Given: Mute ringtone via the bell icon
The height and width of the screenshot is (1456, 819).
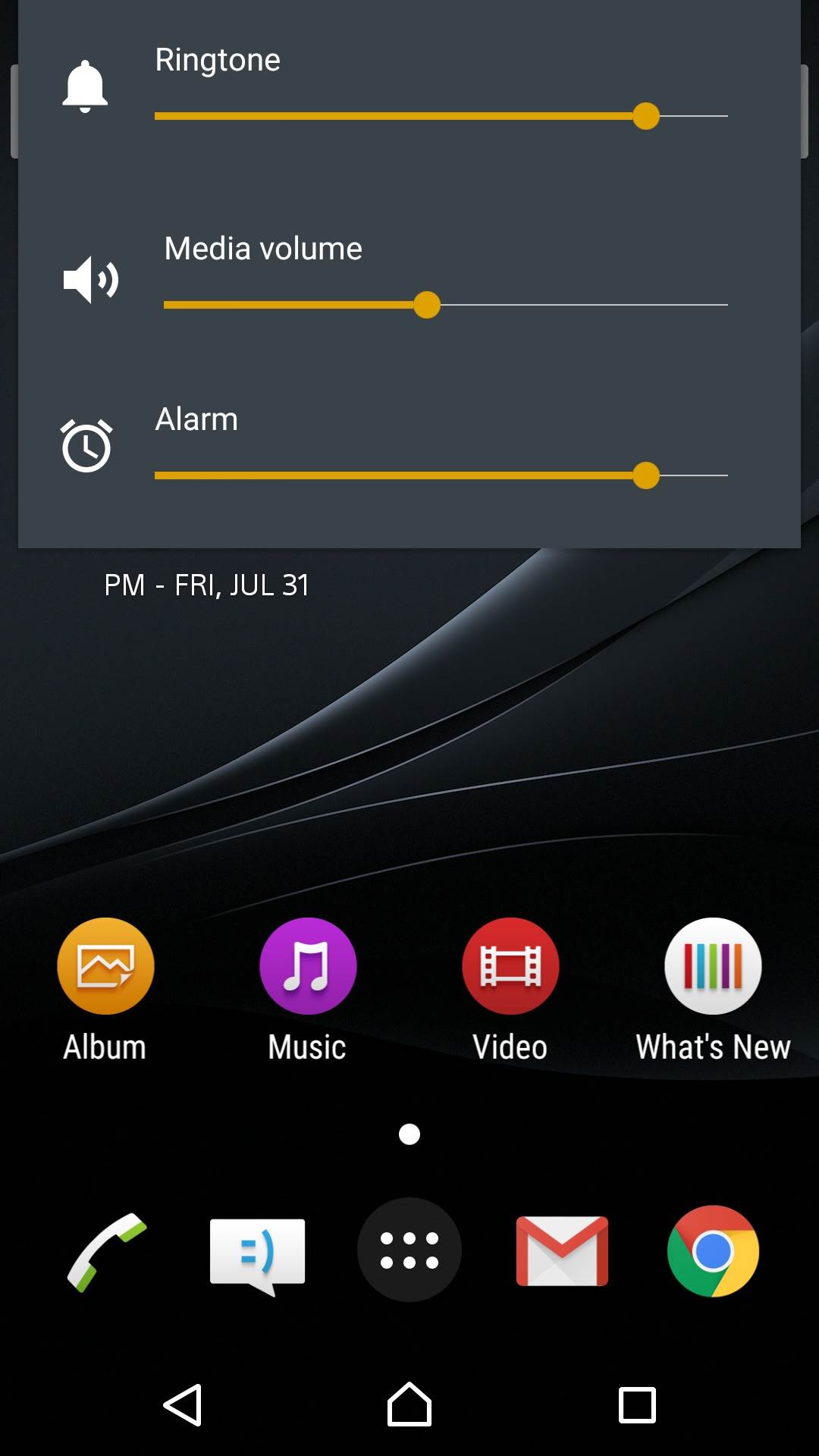Looking at the screenshot, I should point(85,86).
